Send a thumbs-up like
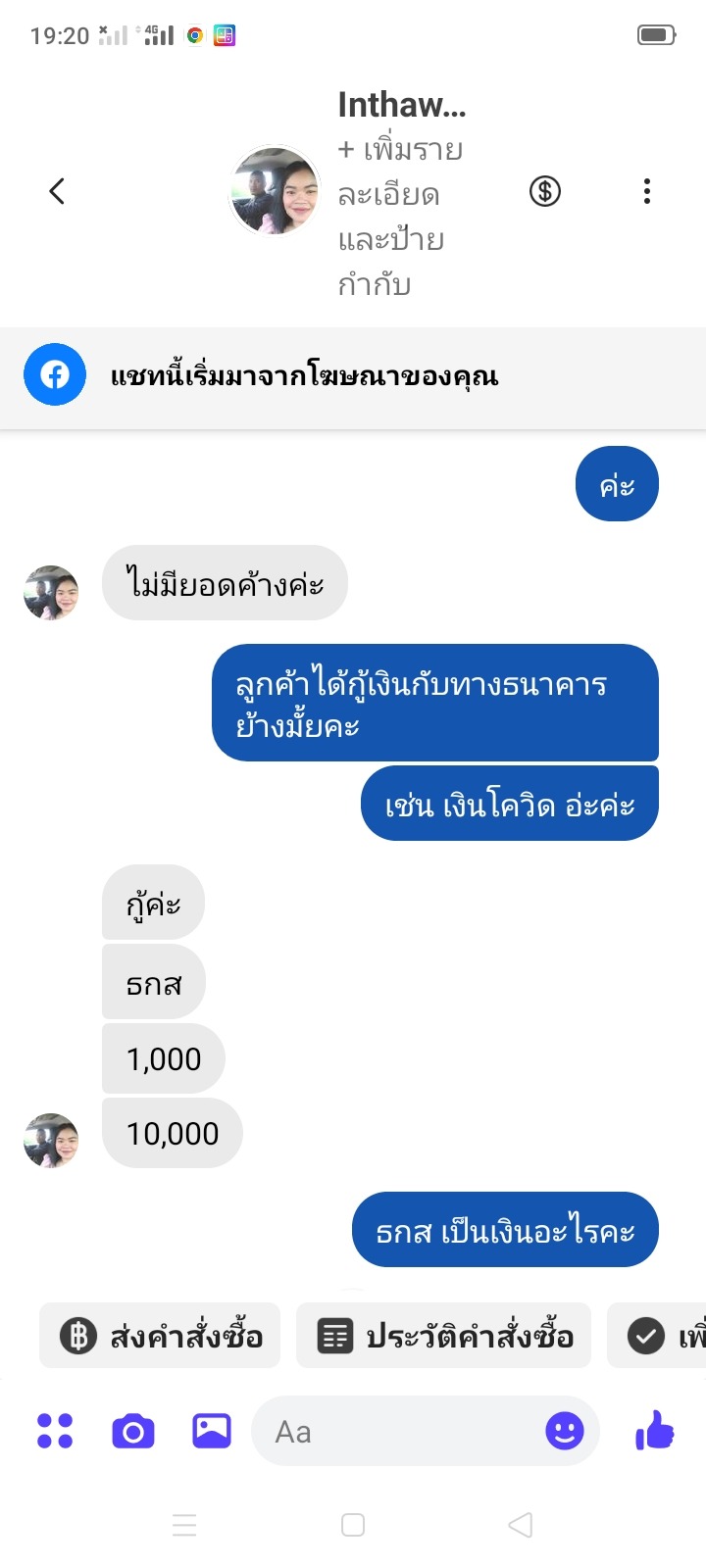706x1568 pixels. (655, 1432)
